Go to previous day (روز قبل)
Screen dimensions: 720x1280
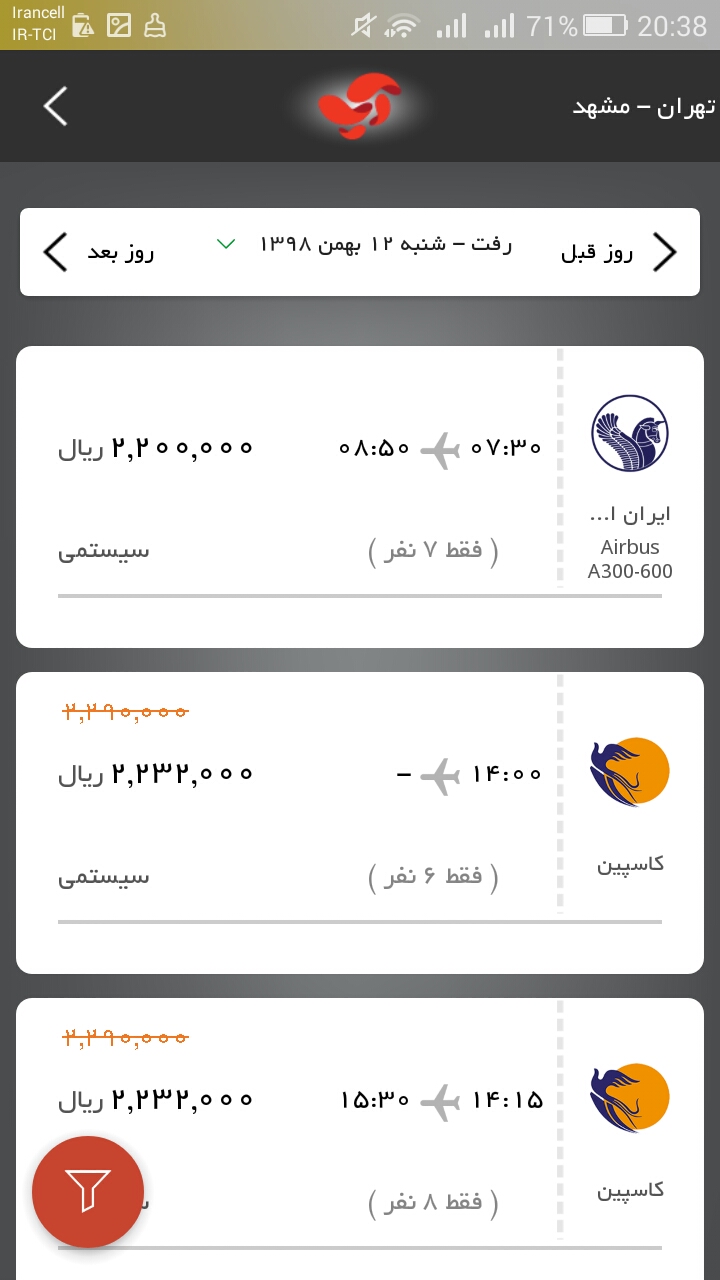(x=620, y=252)
